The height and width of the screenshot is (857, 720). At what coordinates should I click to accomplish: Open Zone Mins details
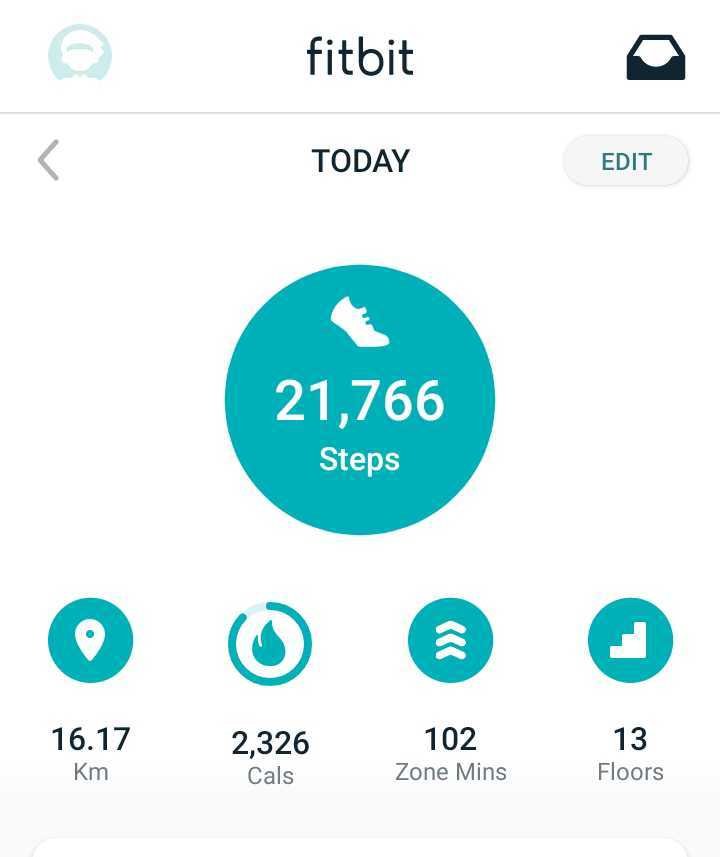point(450,641)
